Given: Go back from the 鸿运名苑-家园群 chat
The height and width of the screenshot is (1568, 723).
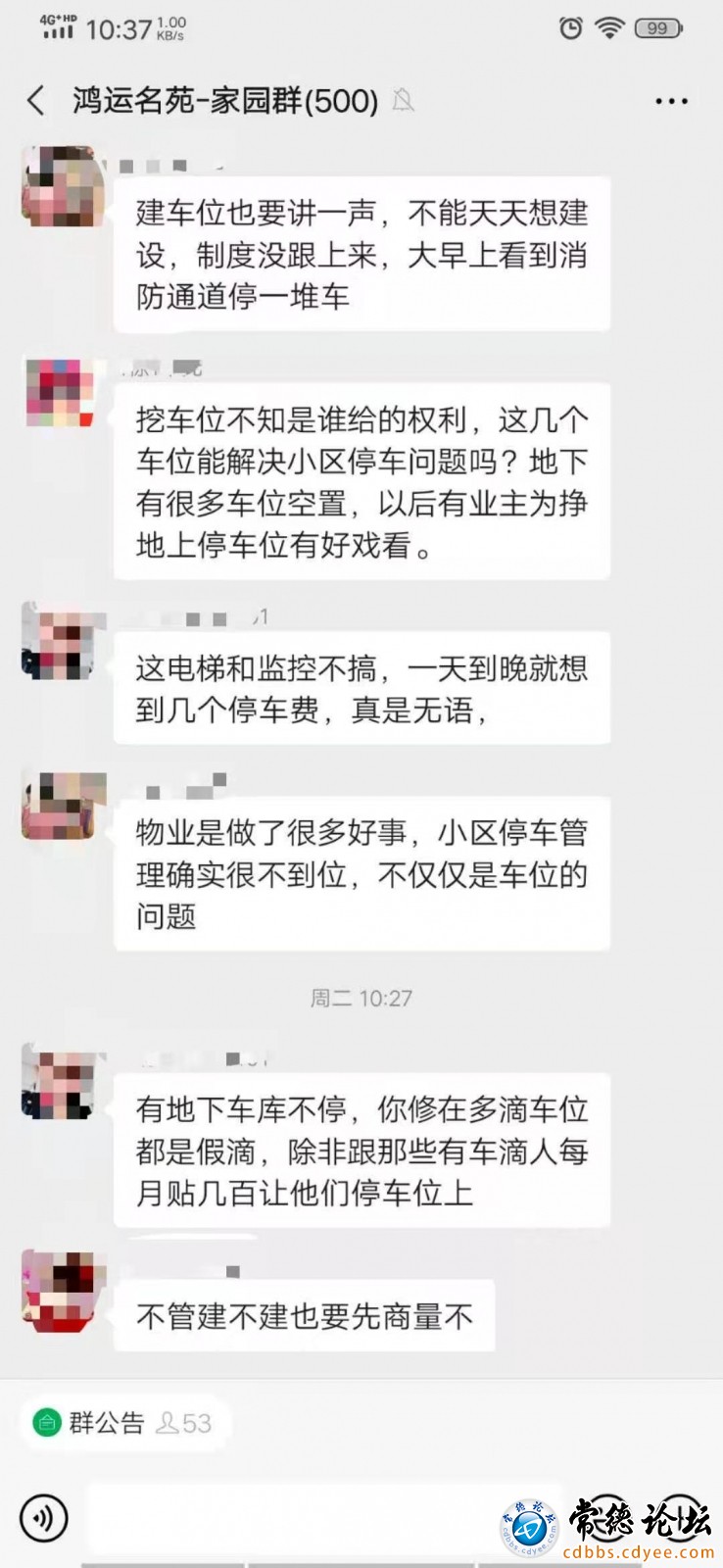Looking at the screenshot, I should coord(36,101).
